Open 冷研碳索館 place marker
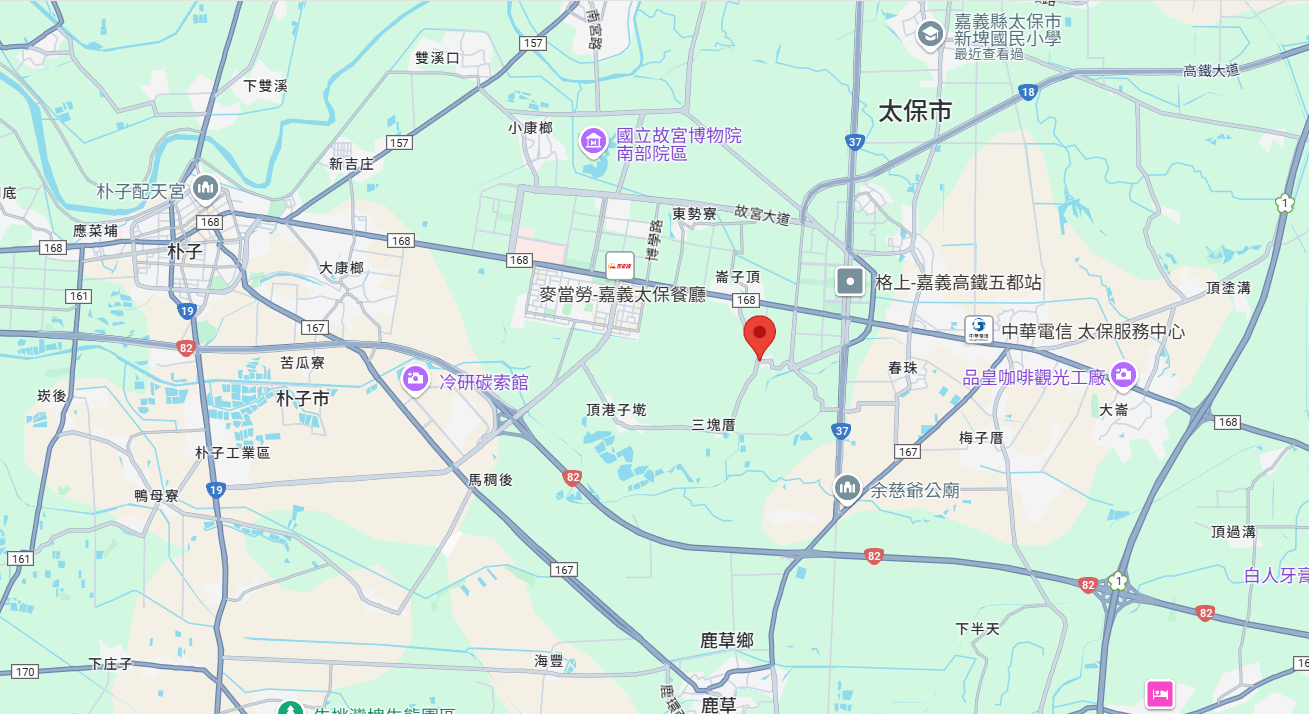Viewport: 1309px width, 714px height. [415, 379]
